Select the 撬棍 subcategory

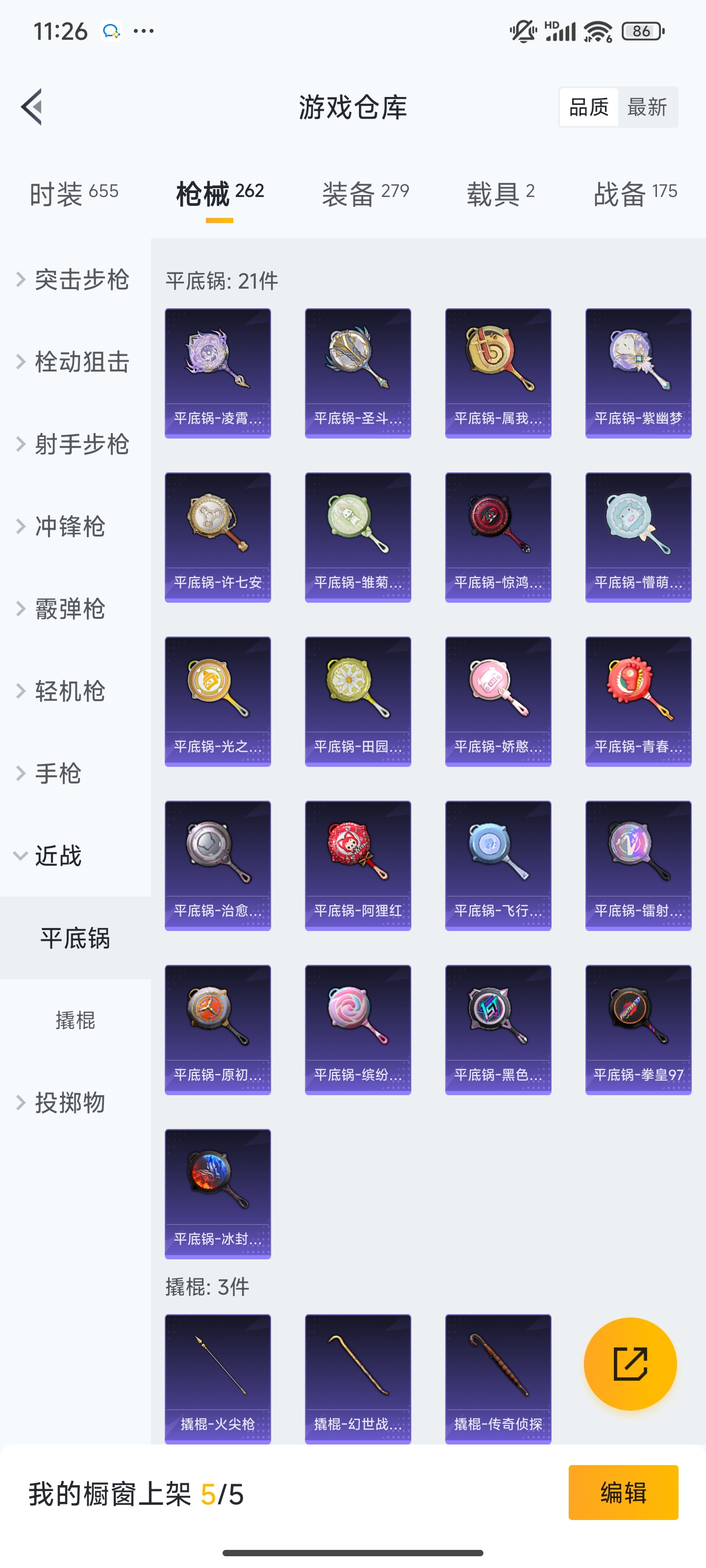75,1020
